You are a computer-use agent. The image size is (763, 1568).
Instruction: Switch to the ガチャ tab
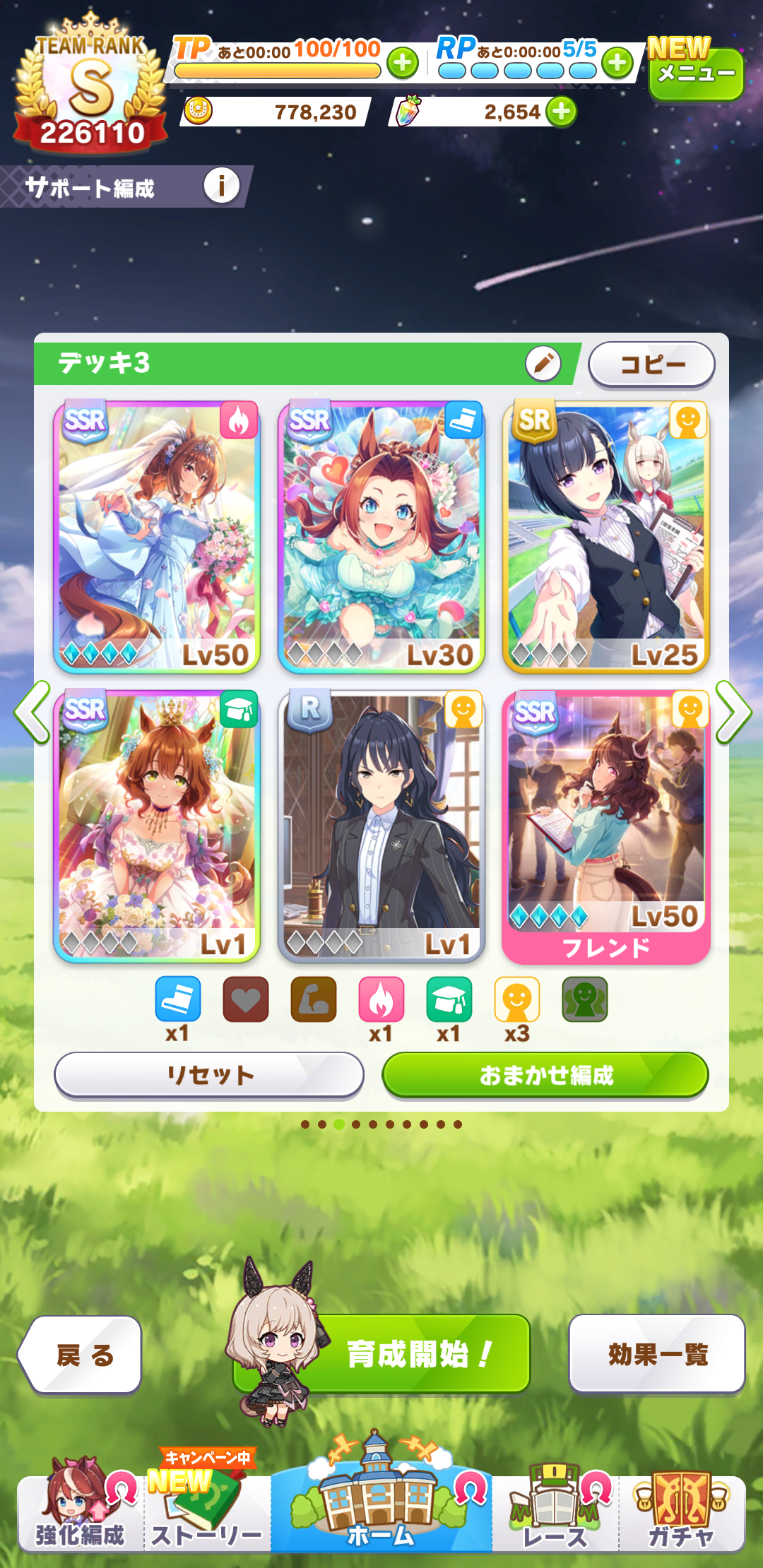pyautogui.click(x=681, y=1513)
